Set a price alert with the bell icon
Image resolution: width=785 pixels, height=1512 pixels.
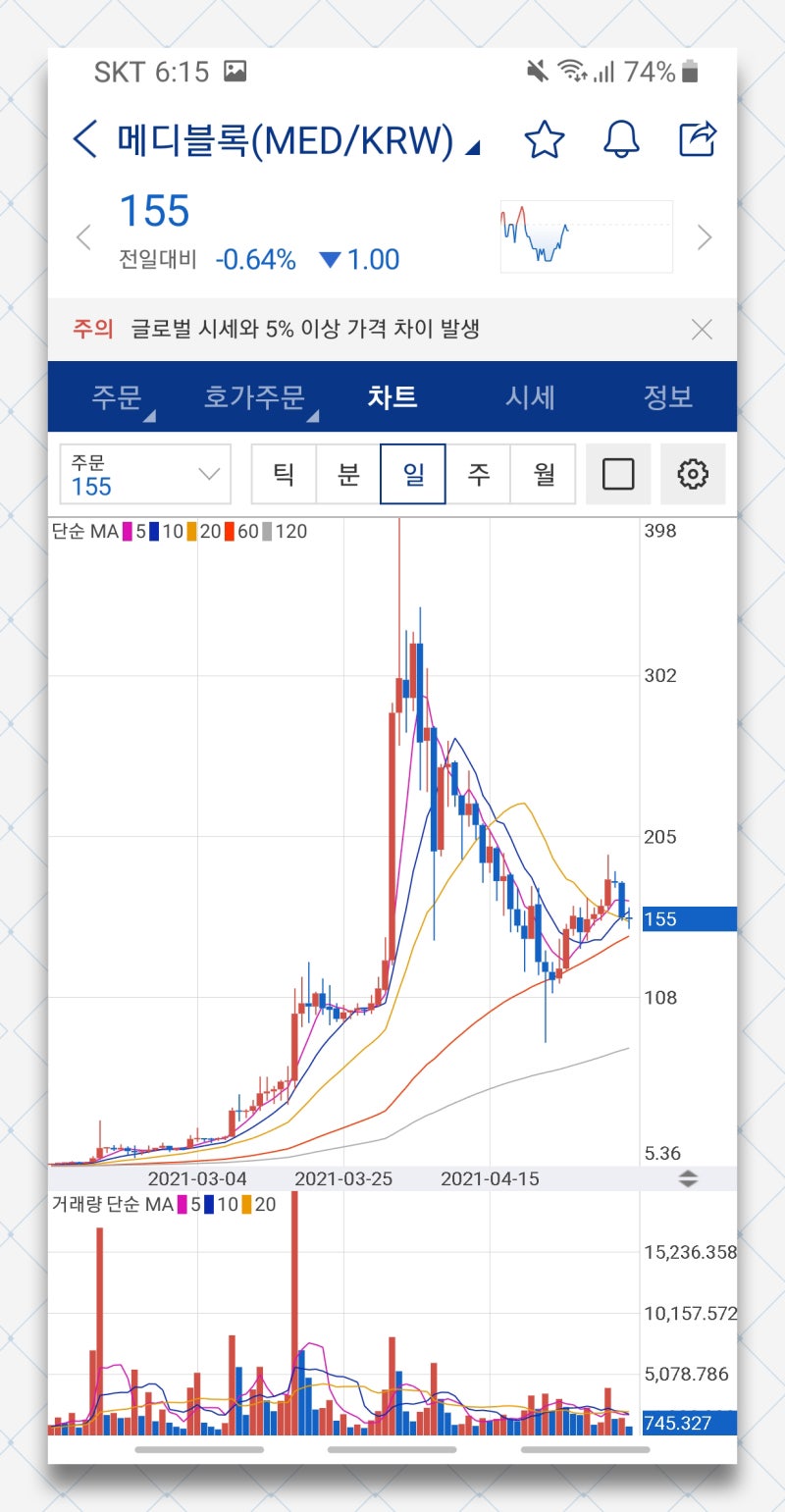click(620, 140)
